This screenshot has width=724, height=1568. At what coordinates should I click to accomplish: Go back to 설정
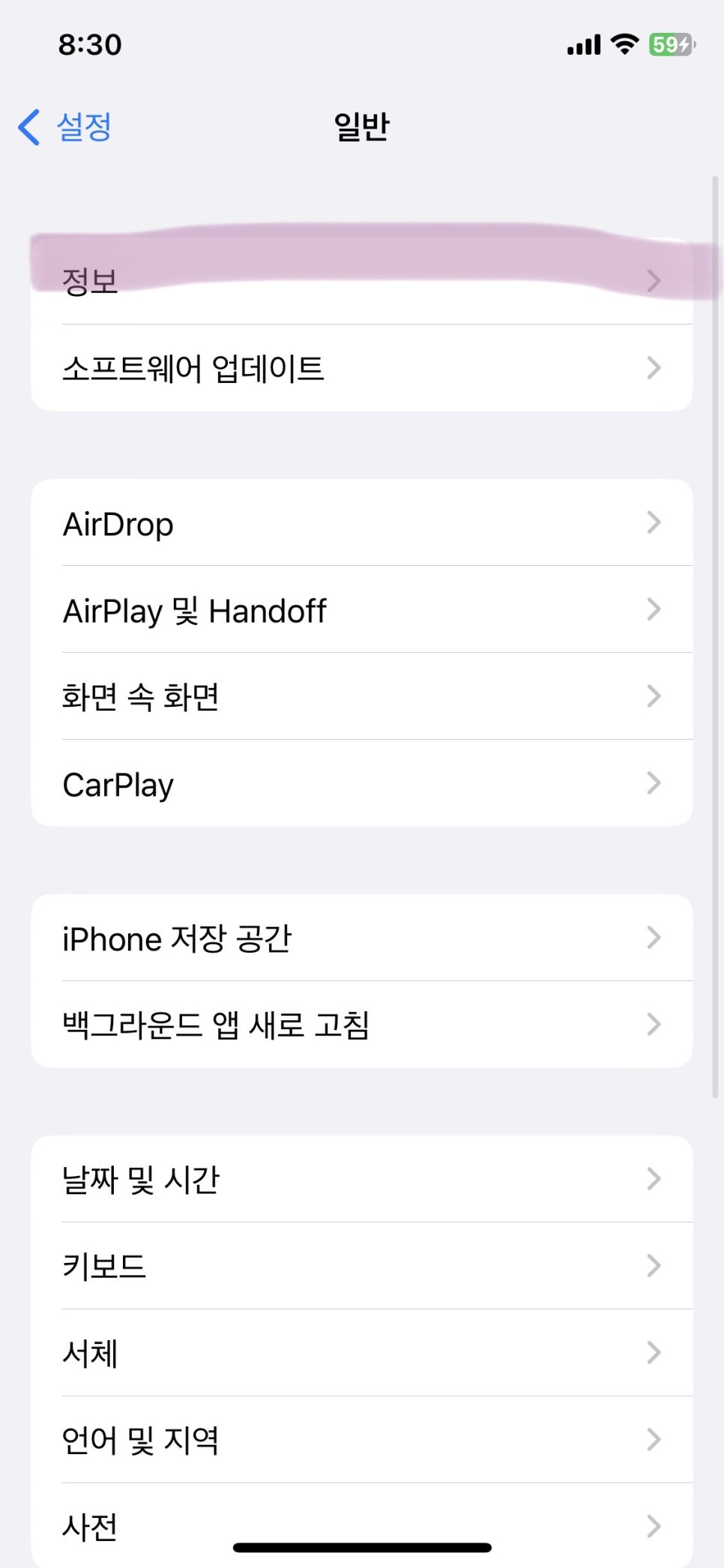point(65,127)
